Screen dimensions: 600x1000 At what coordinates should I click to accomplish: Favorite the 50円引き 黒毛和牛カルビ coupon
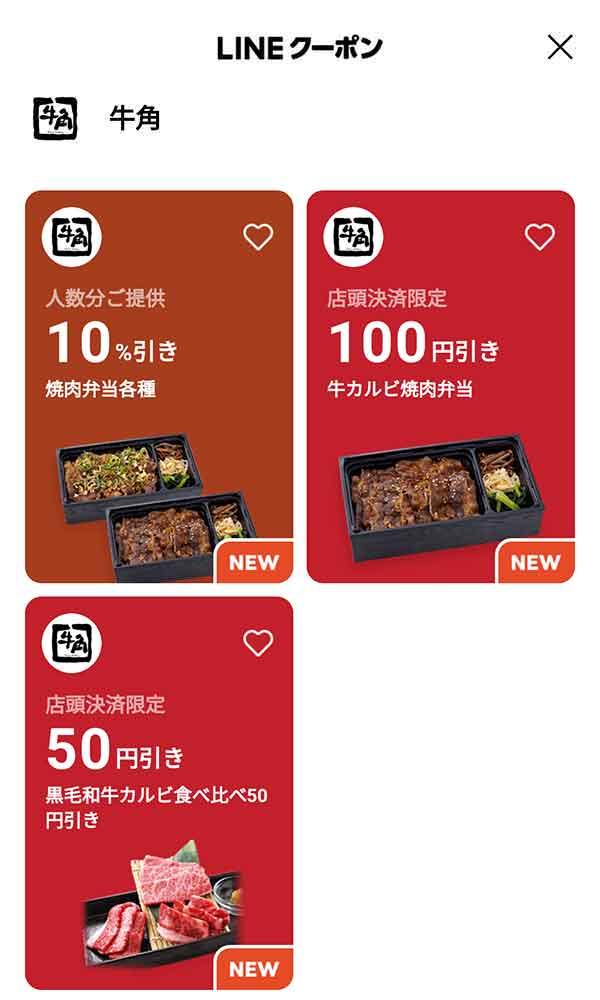[x=258, y=643]
